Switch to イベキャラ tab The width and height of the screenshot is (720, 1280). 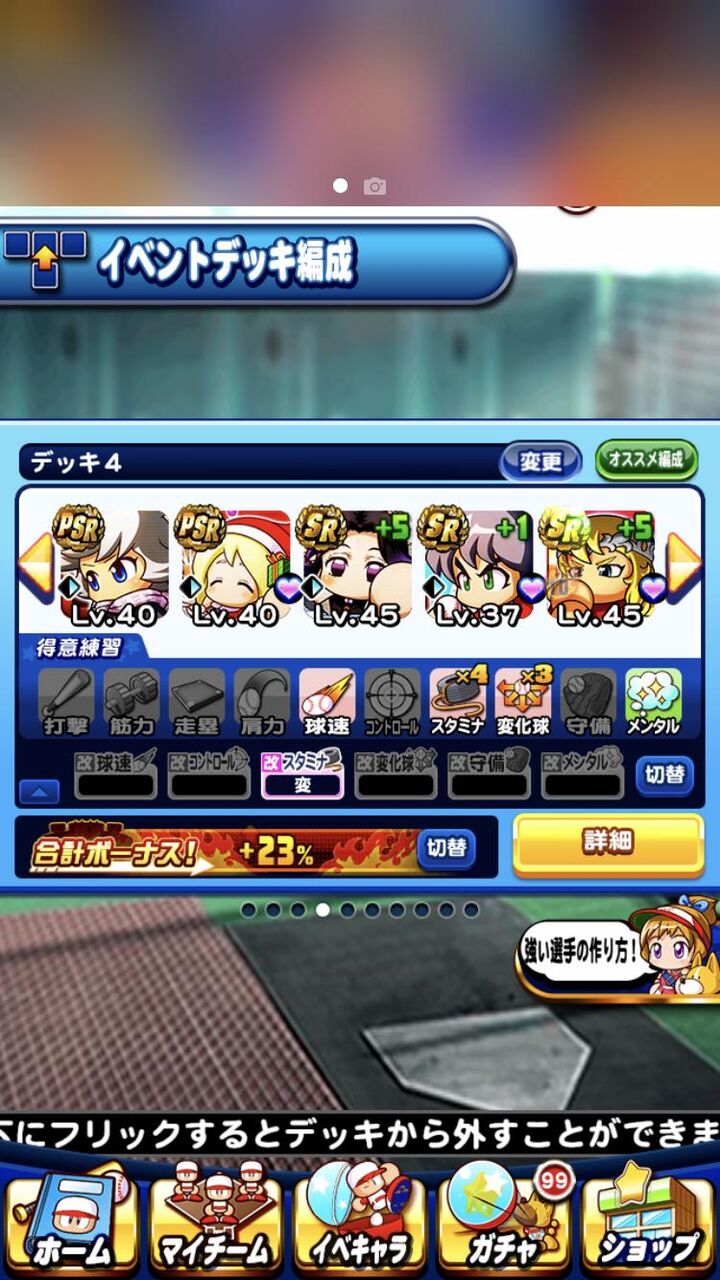coord(360,1221)
